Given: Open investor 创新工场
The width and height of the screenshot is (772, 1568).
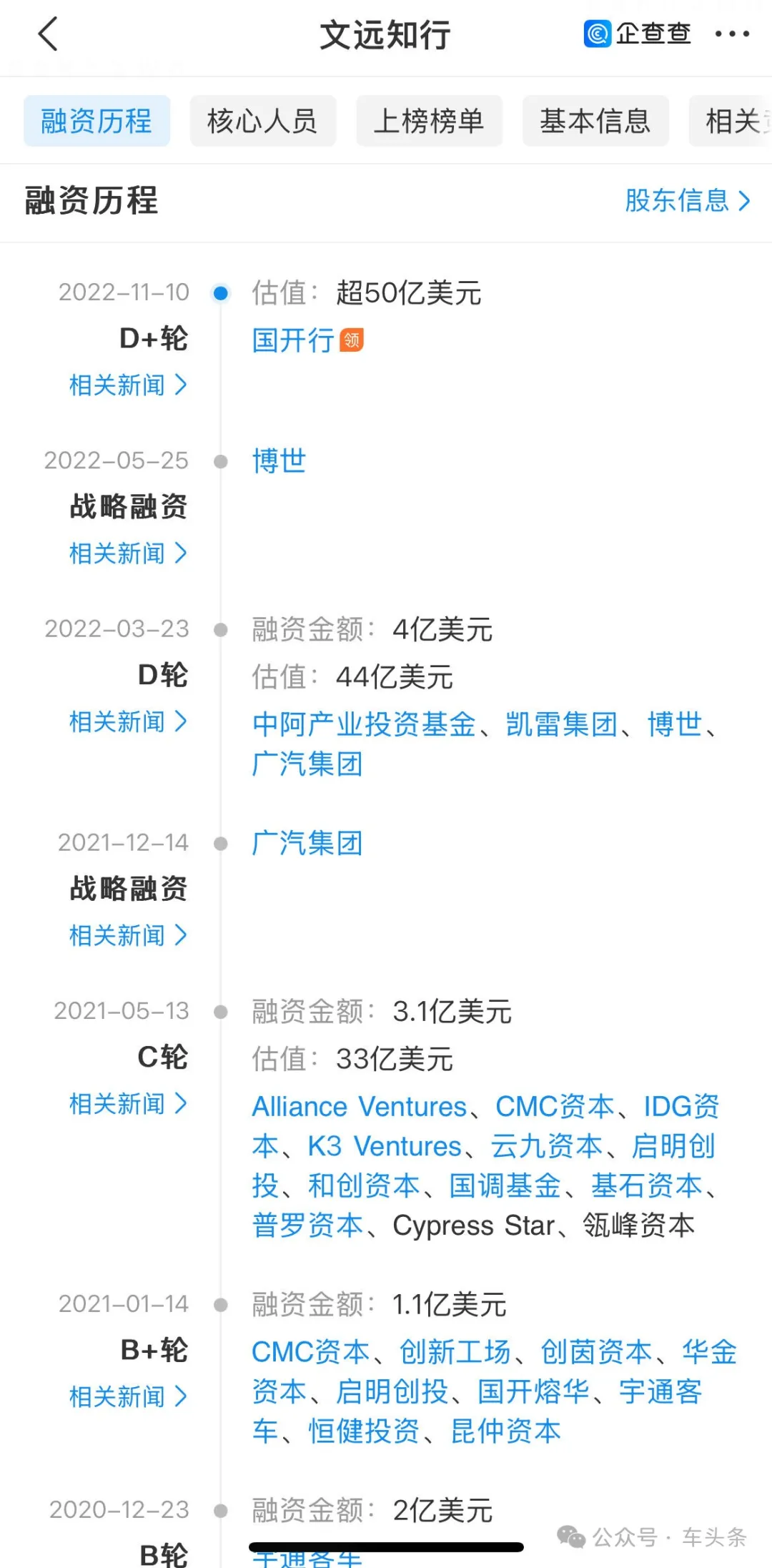Looking at the screenshot, I should point(455,1352).
